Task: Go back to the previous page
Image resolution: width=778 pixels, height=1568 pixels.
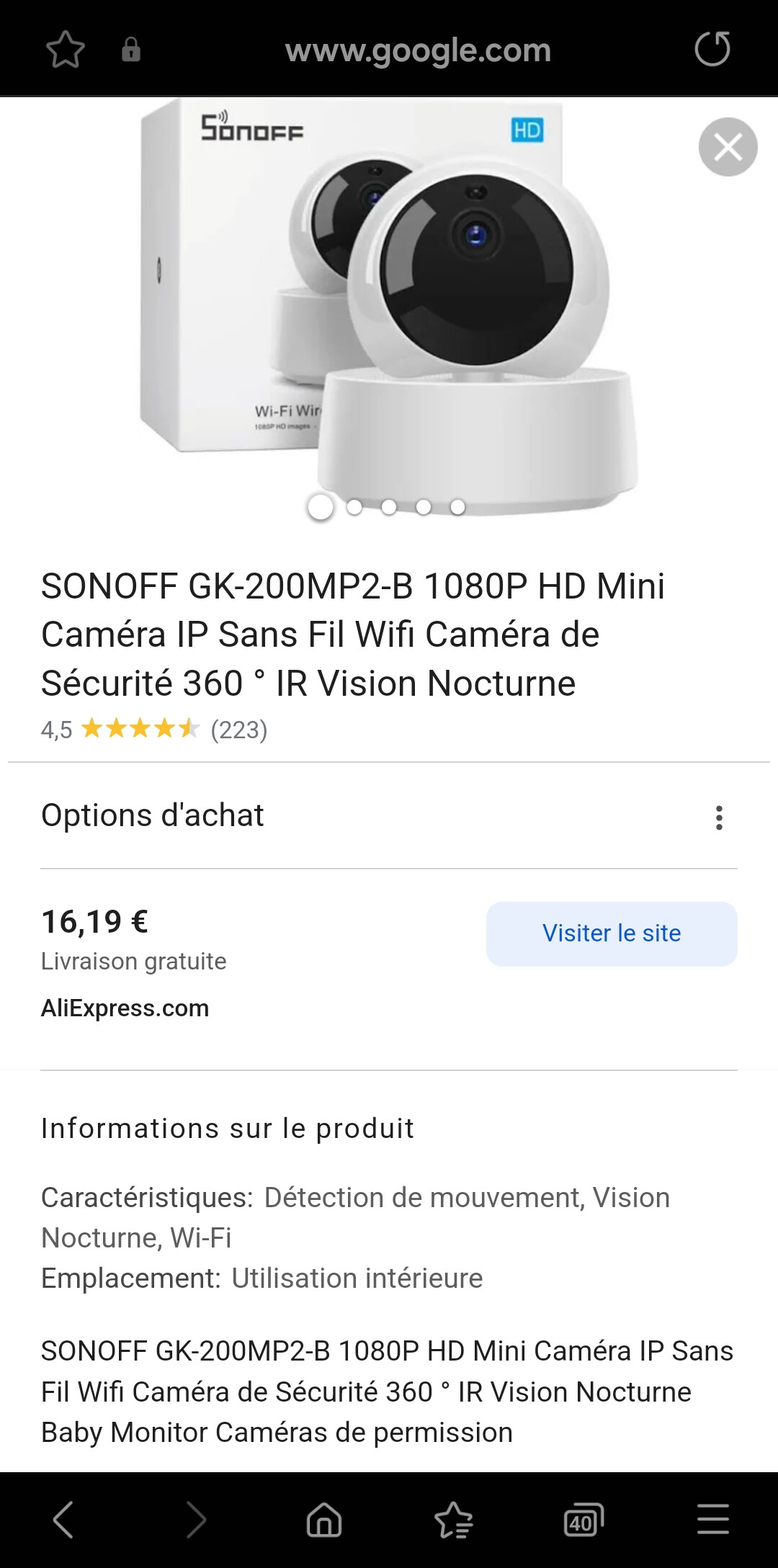Action: (x=63, y=1520)
